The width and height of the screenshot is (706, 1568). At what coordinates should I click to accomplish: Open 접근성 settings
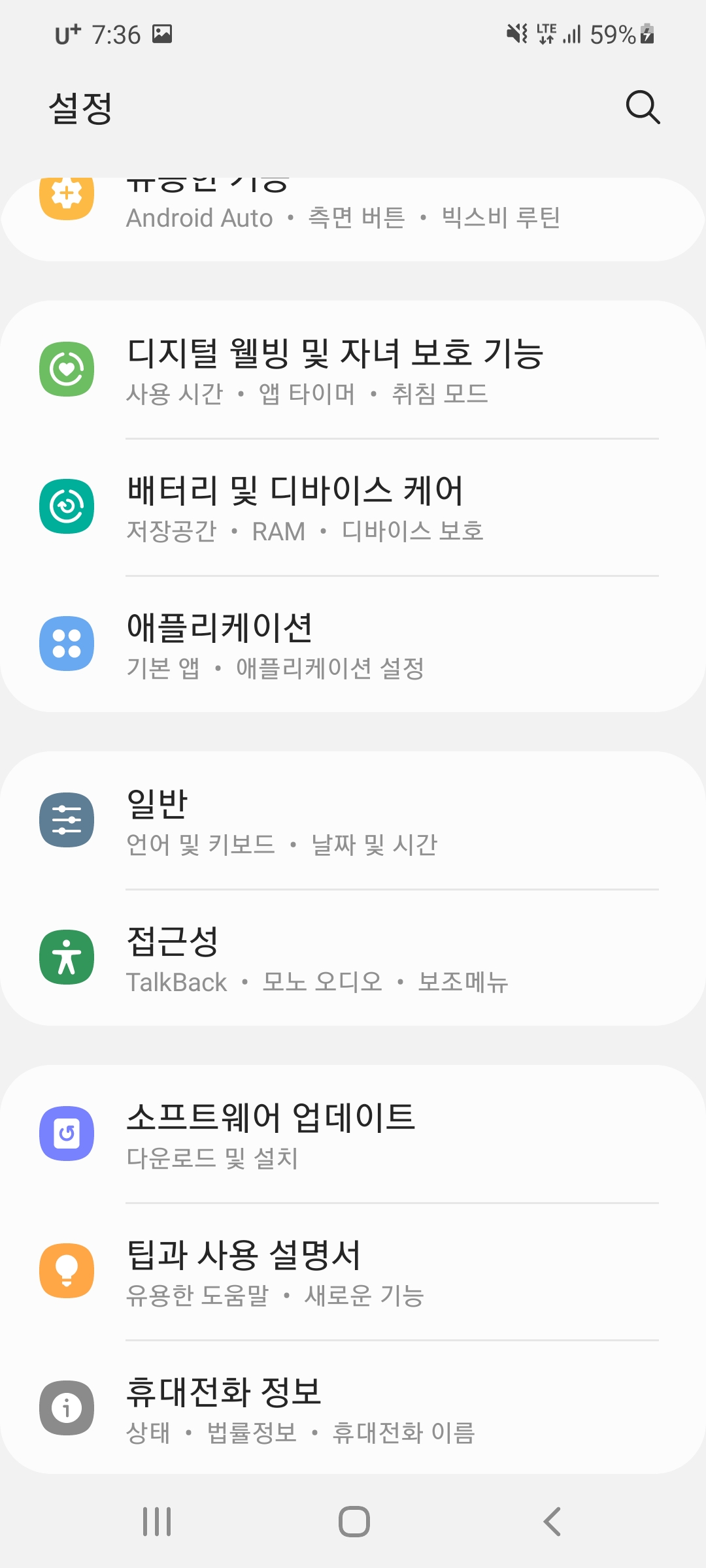point(353,958)
